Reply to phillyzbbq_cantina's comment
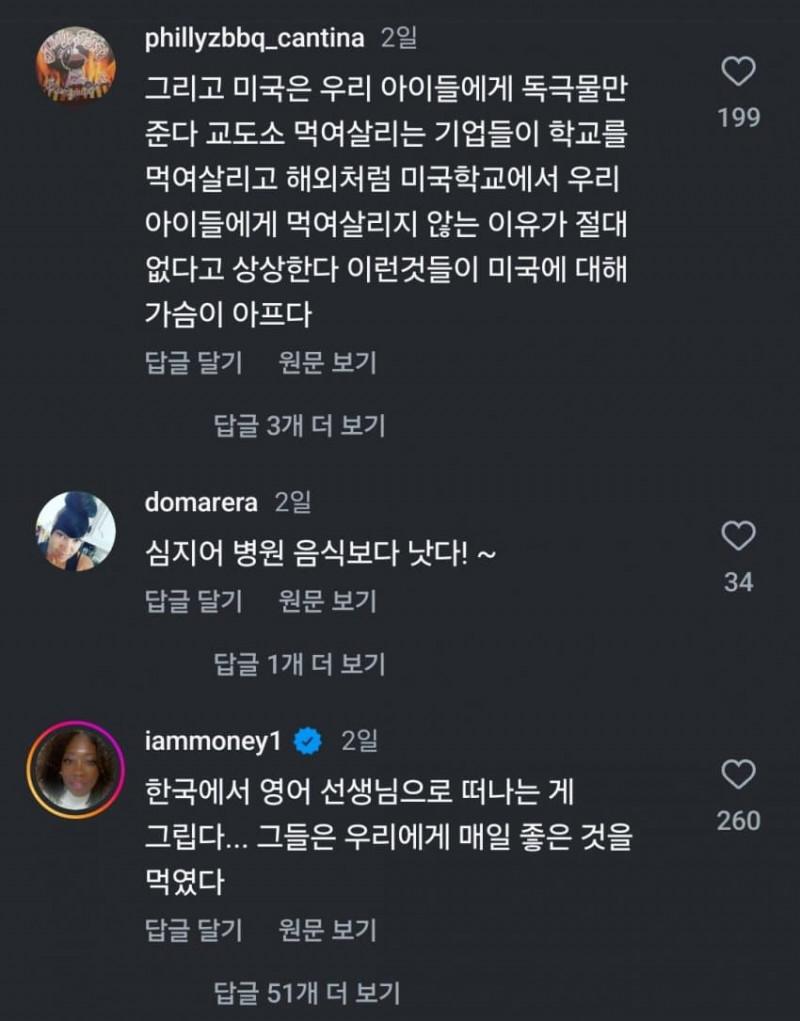This screenshot has width=800, height=1021. point(194,362)
